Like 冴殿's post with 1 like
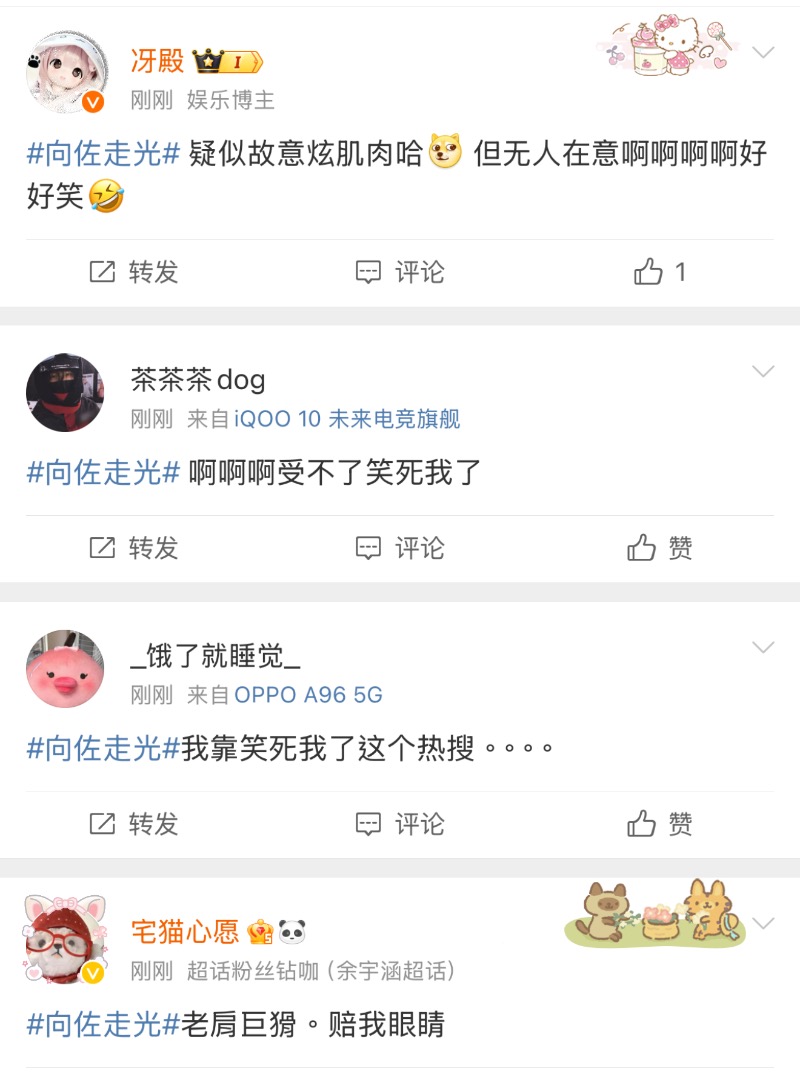The height and width of the screenshot is (1074, 800). tap(660, 272)
